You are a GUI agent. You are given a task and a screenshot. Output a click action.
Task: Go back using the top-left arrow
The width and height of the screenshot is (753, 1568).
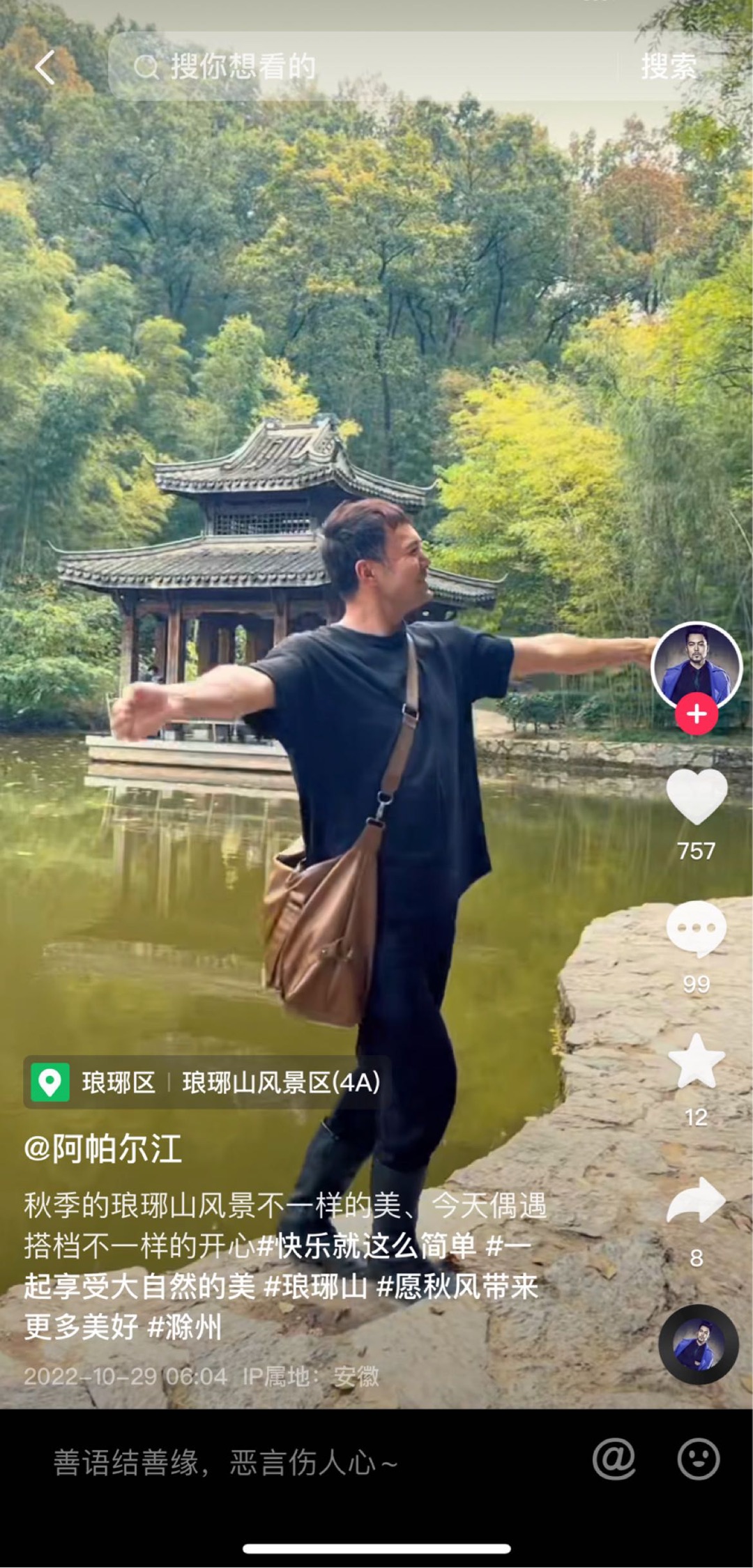click(45, 68)
